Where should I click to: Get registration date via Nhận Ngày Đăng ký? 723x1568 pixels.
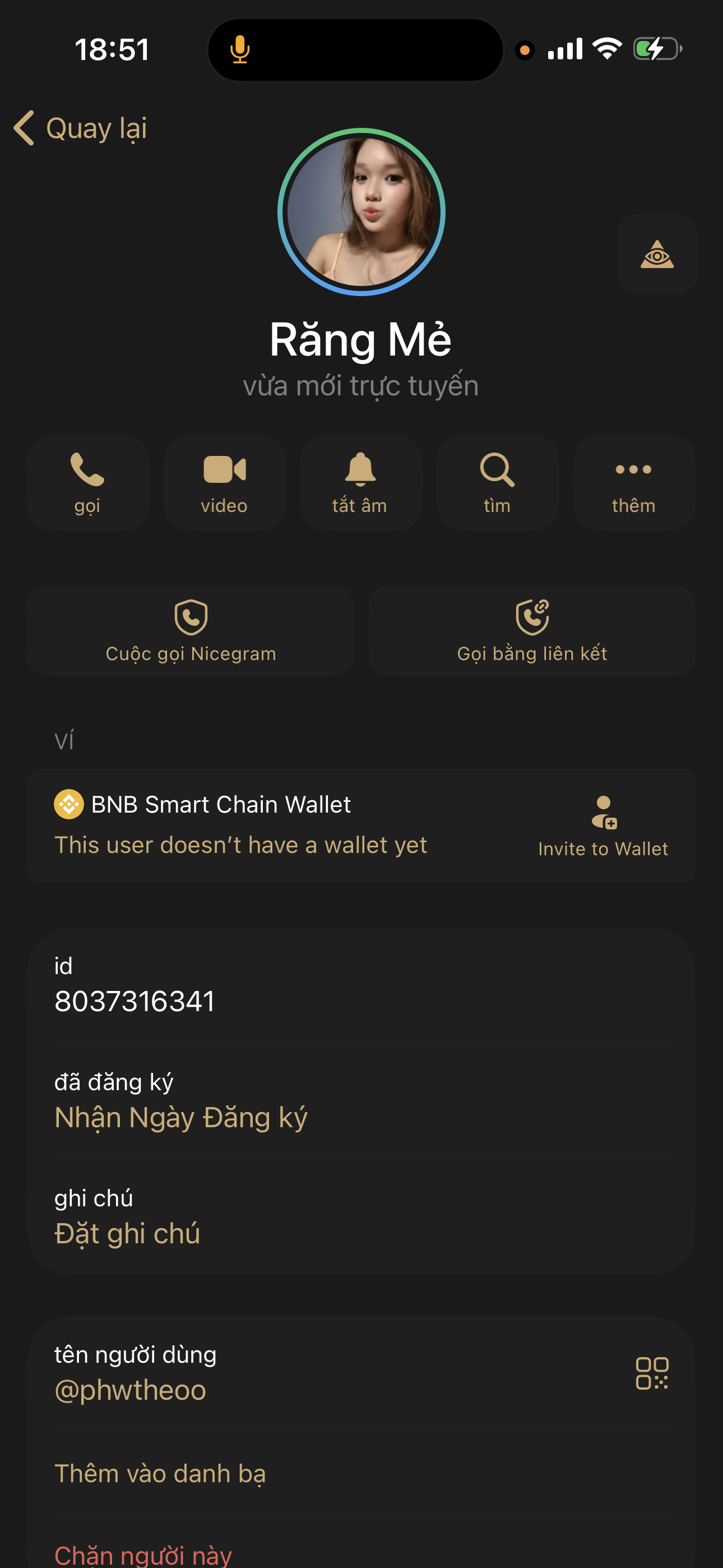[x=180, y=1117]
